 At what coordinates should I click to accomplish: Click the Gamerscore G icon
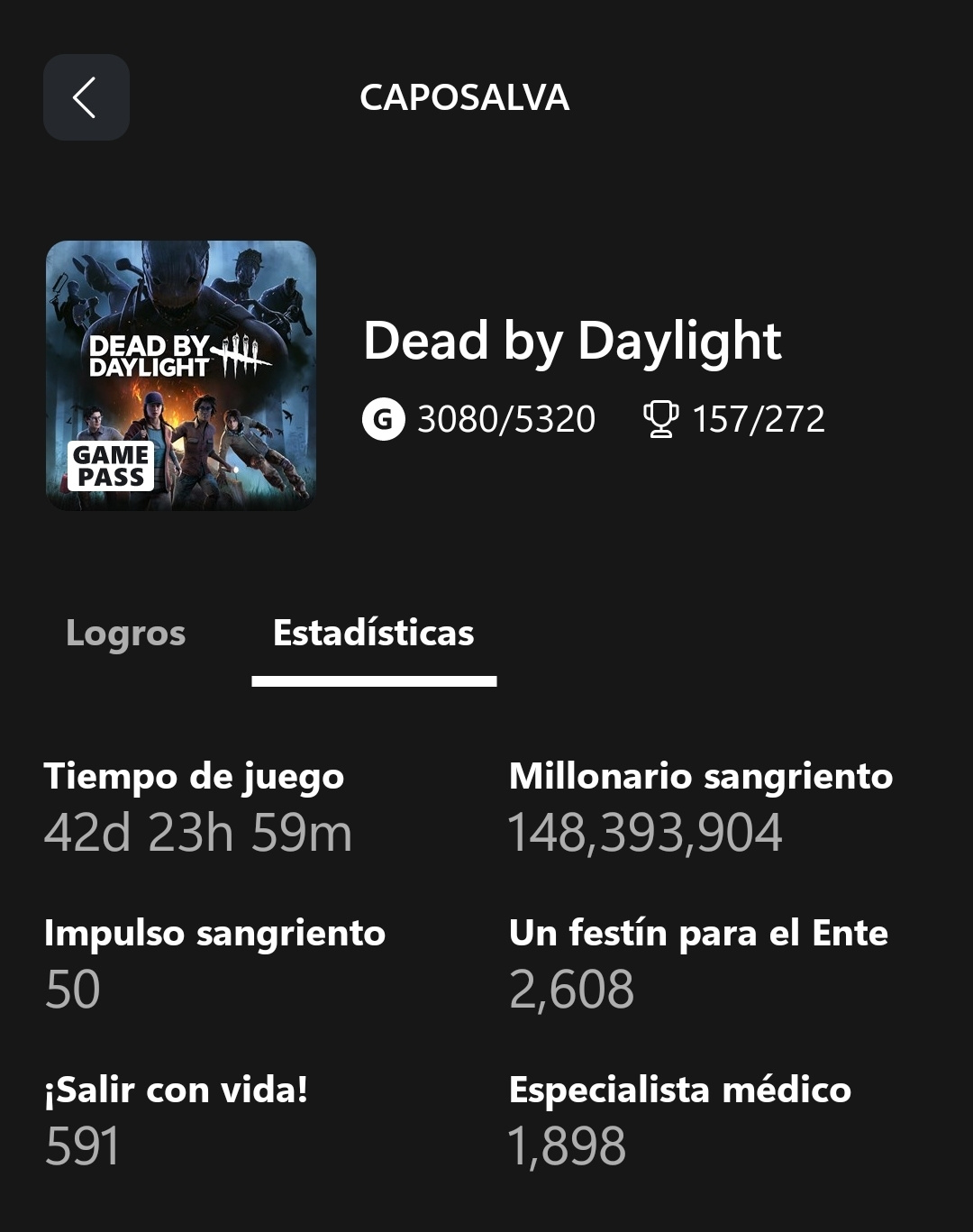click(x=386, y=417)
